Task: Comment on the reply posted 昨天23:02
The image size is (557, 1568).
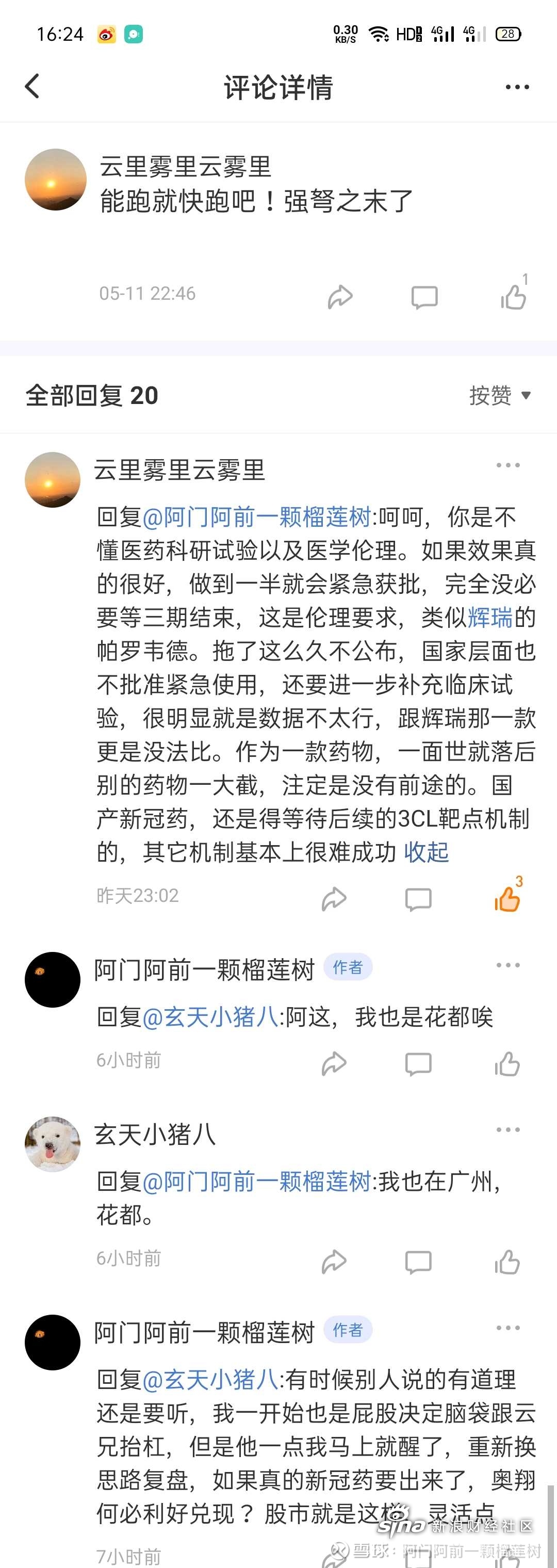Action: tap(418, 898)
